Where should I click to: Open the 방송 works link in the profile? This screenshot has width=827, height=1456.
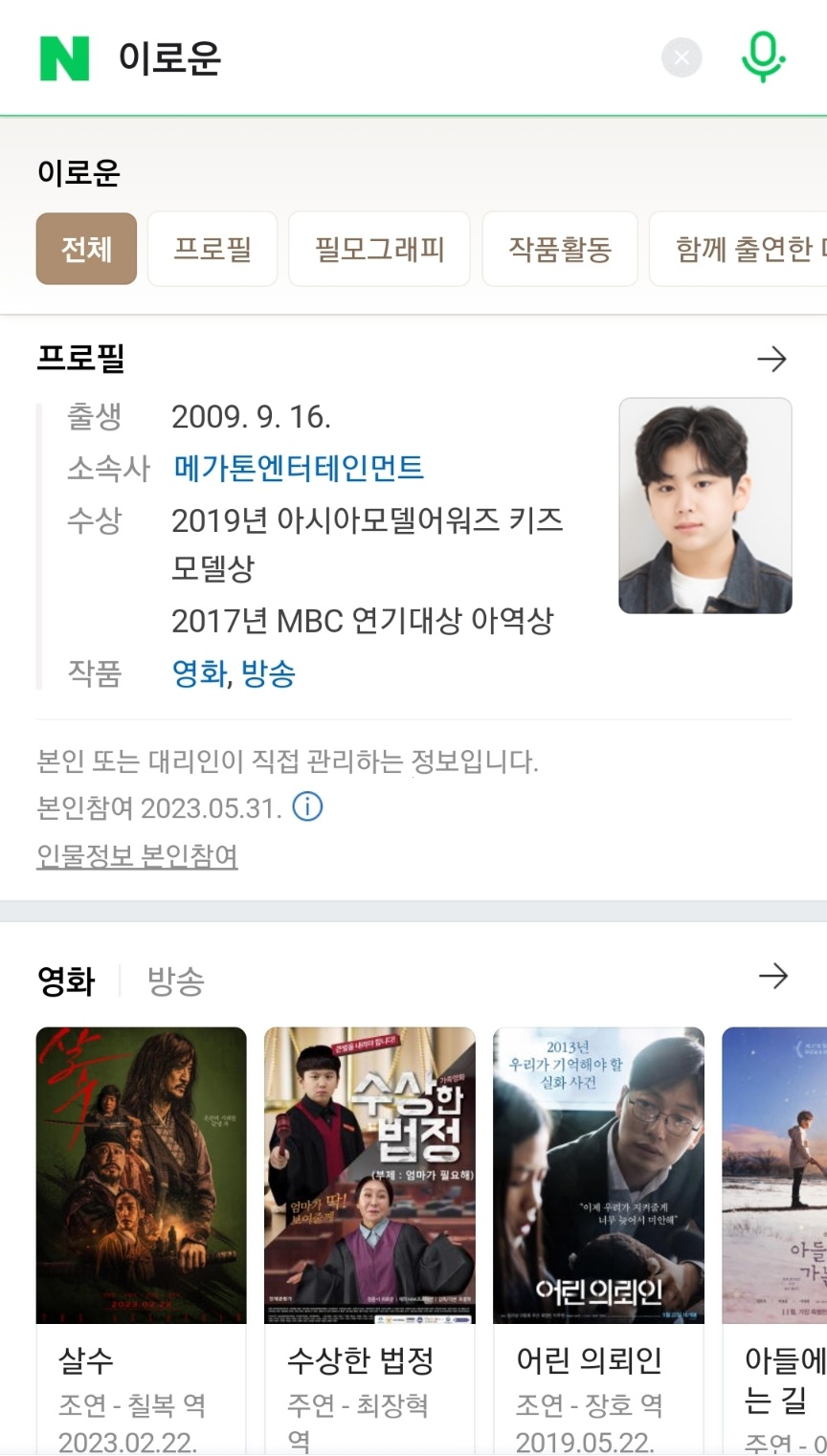click(268, 673)
